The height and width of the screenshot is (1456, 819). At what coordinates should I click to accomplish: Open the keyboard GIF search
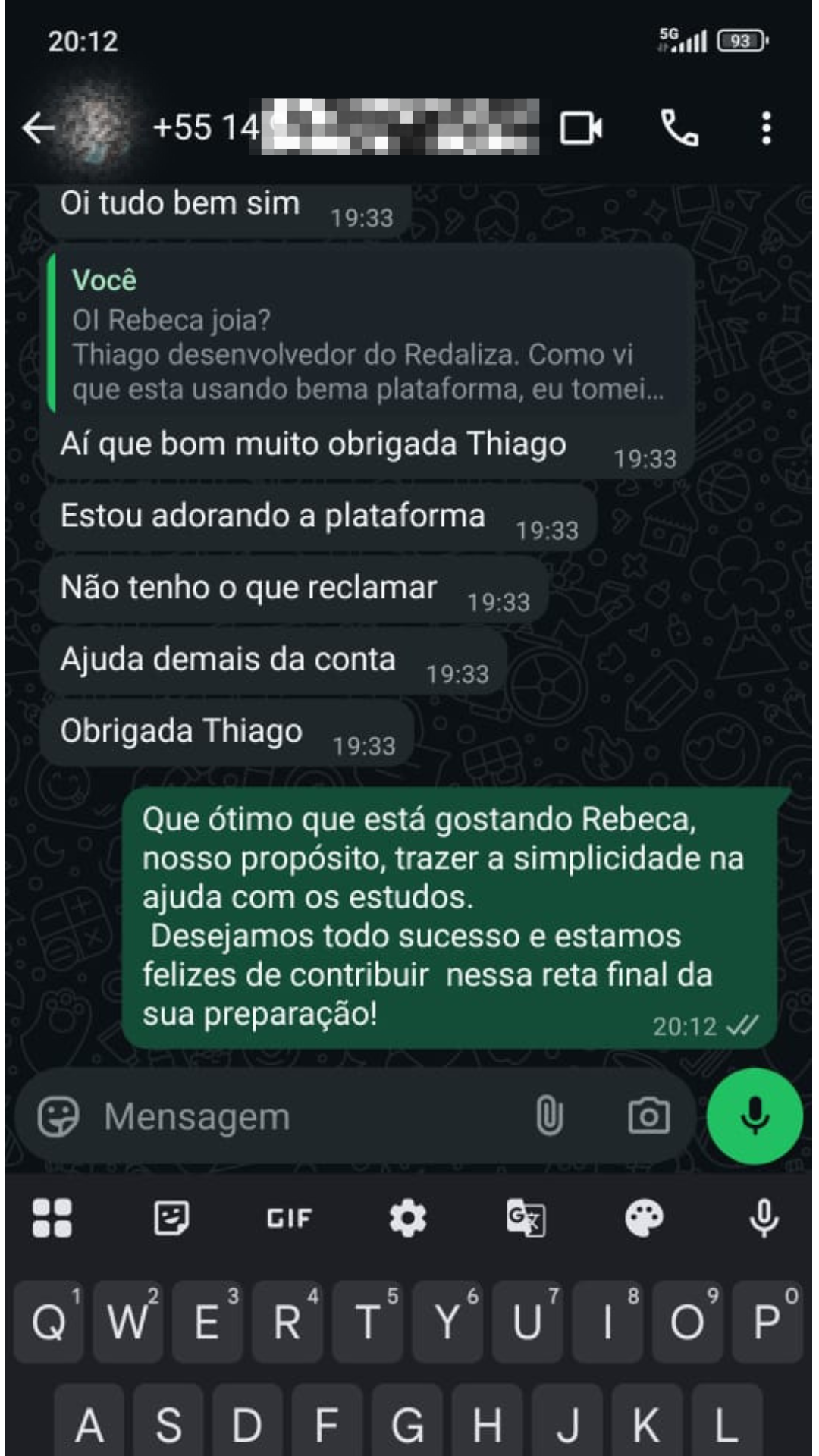[289, 1218]
